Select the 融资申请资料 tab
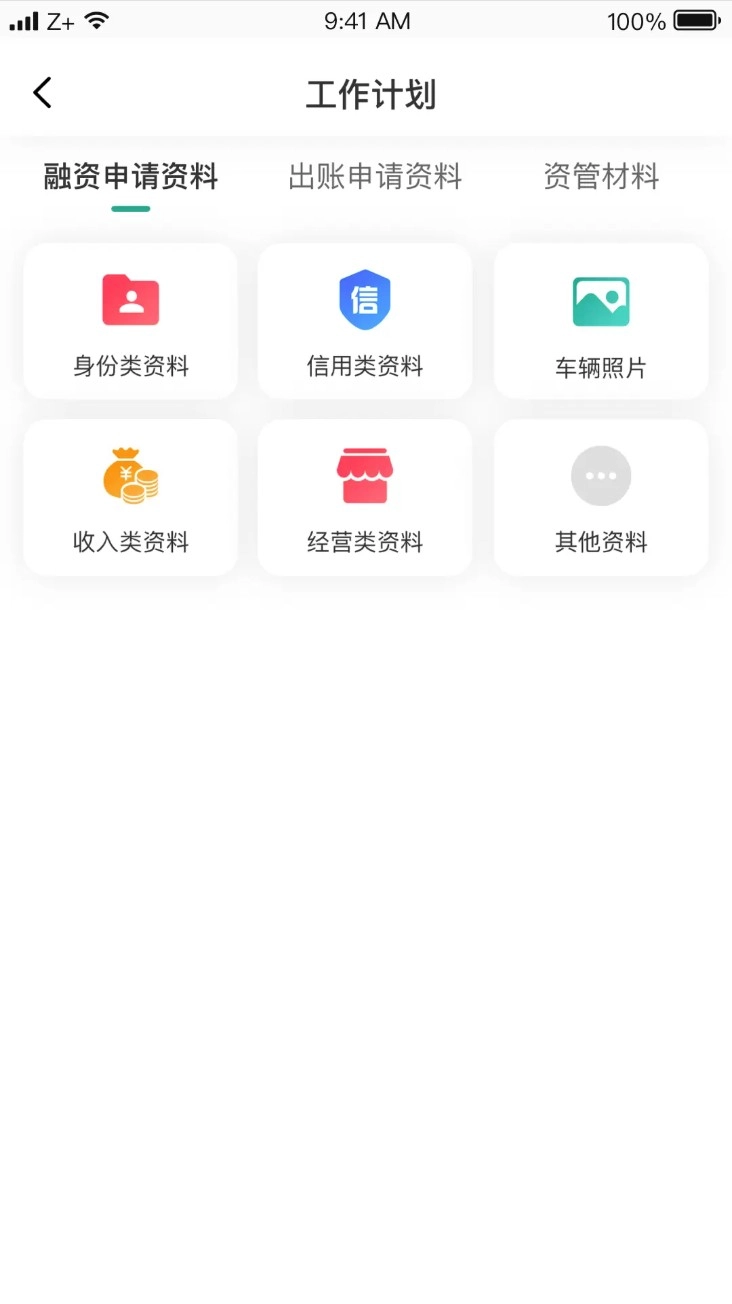The height and width of the screenshot is (1304, 732). tap(130, 177)
